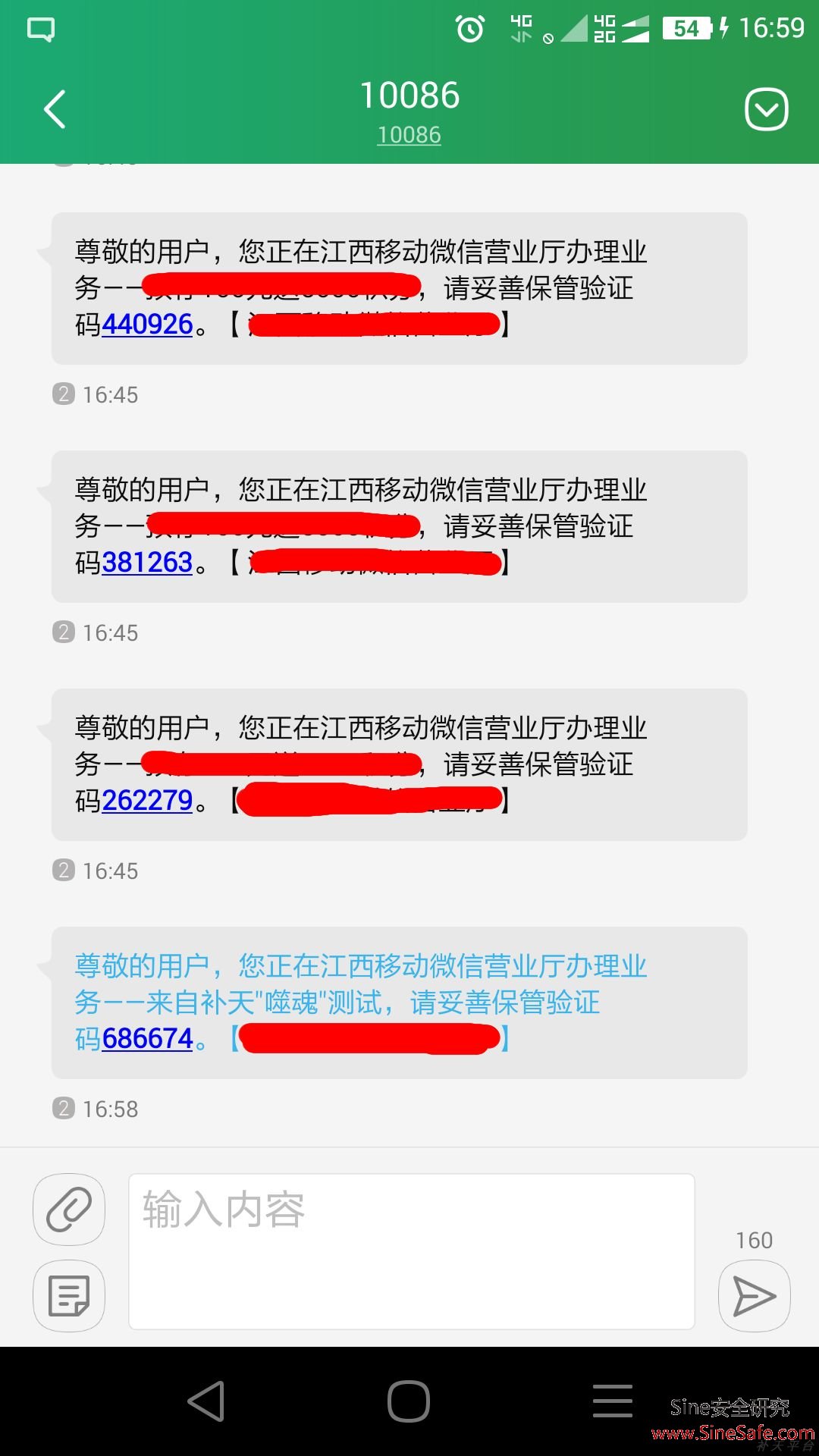
Task: Tap verification code link 381263
Action: coord(147,563)
